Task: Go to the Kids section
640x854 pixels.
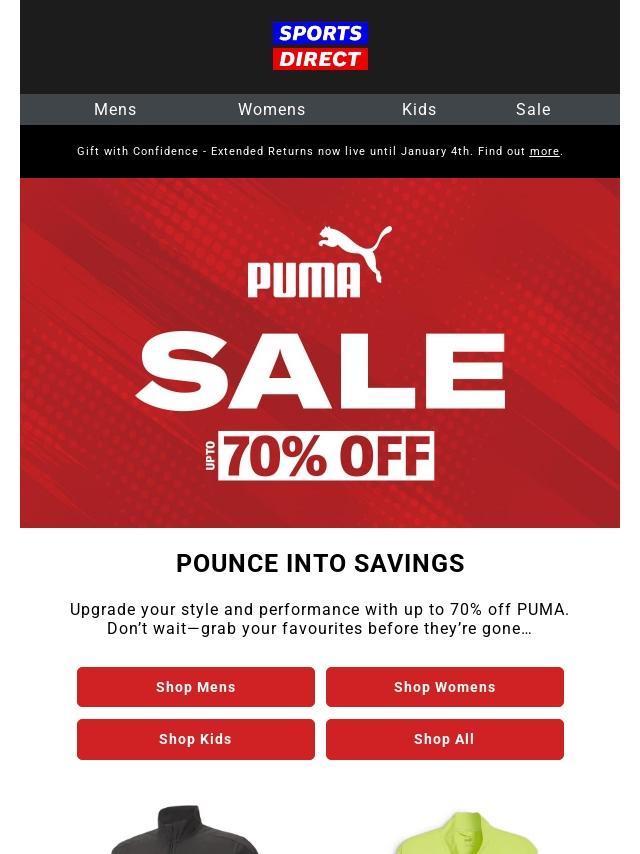Action: coord(419,110)
